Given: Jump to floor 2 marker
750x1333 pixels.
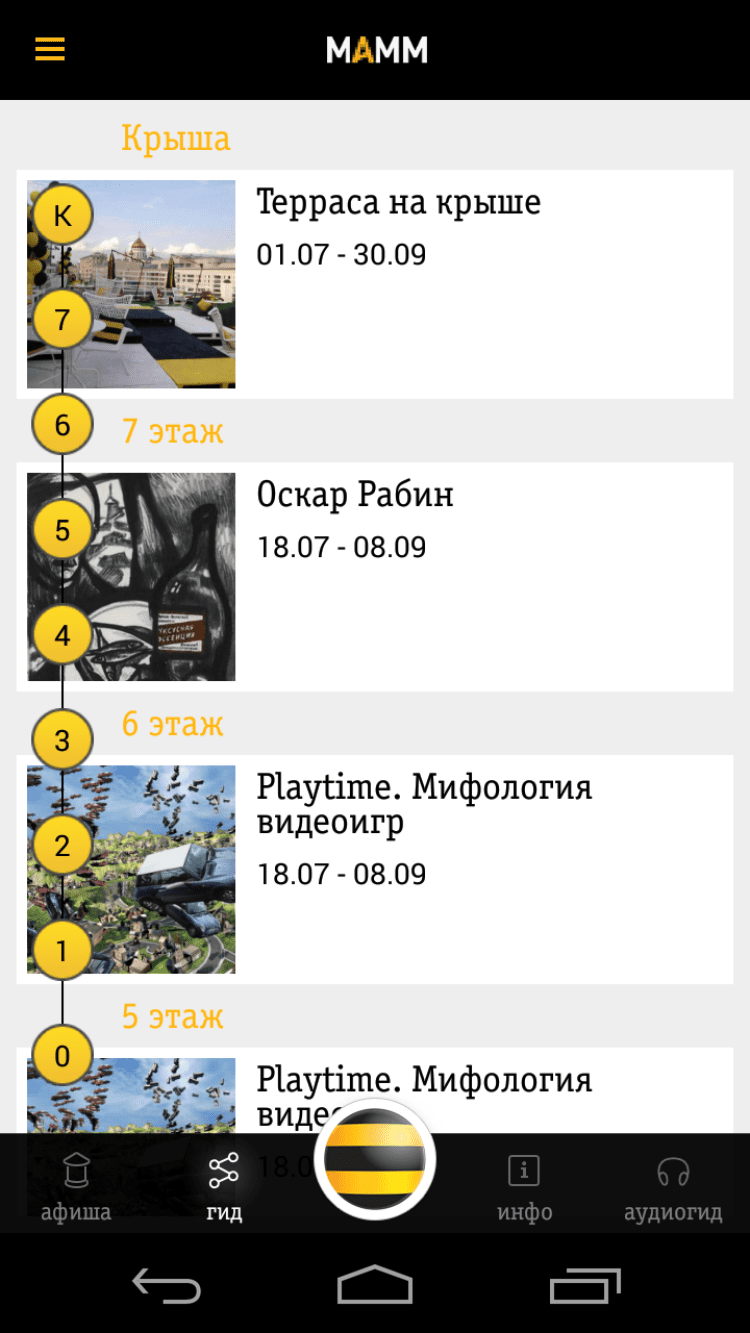Looking at the screenshot, I should point(62,845).
